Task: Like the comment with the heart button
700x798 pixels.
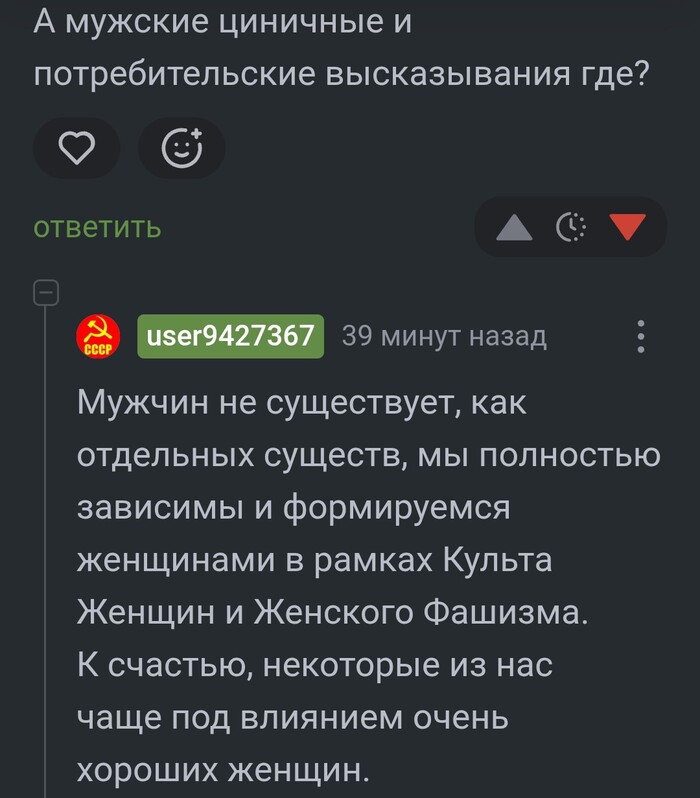Action: 76,149
